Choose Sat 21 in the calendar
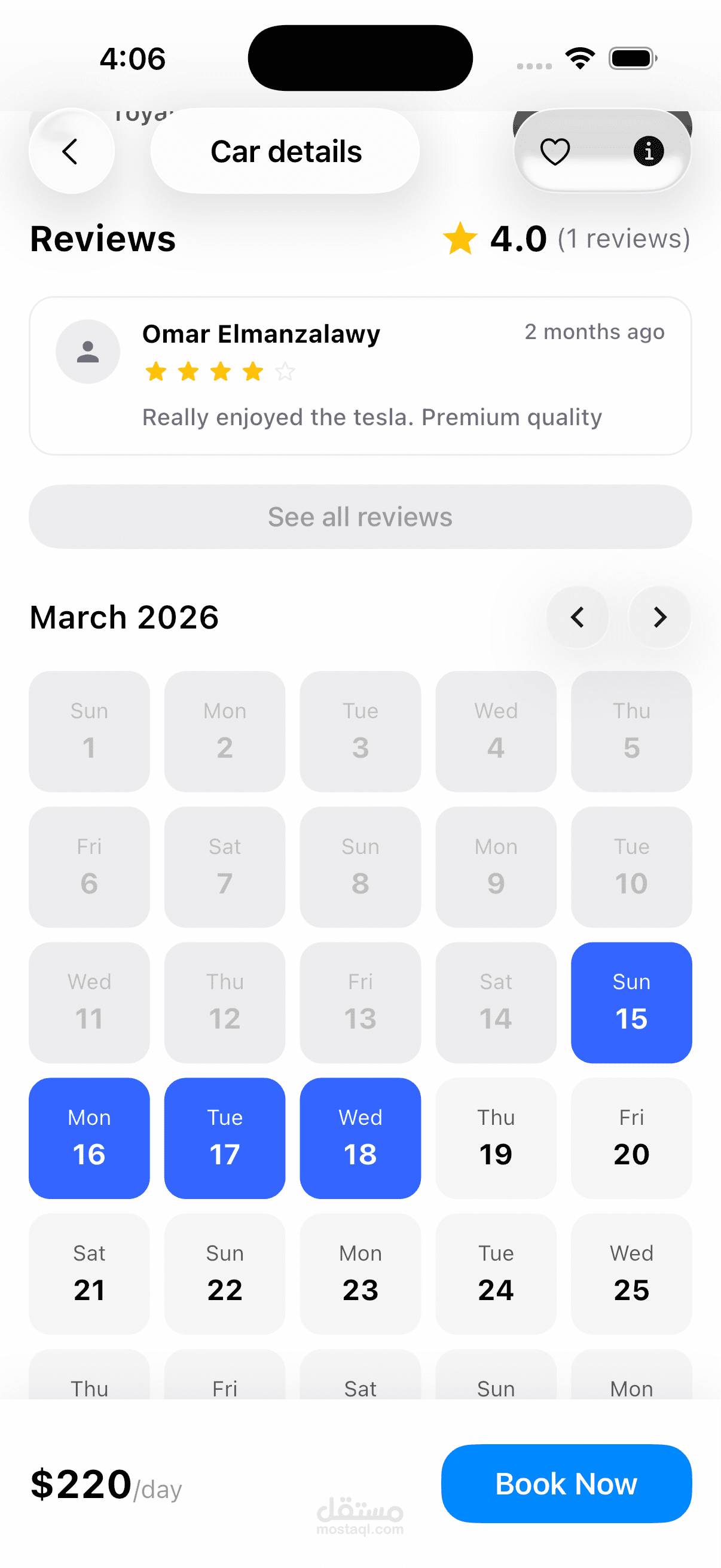 click(x=90, y=1273)
